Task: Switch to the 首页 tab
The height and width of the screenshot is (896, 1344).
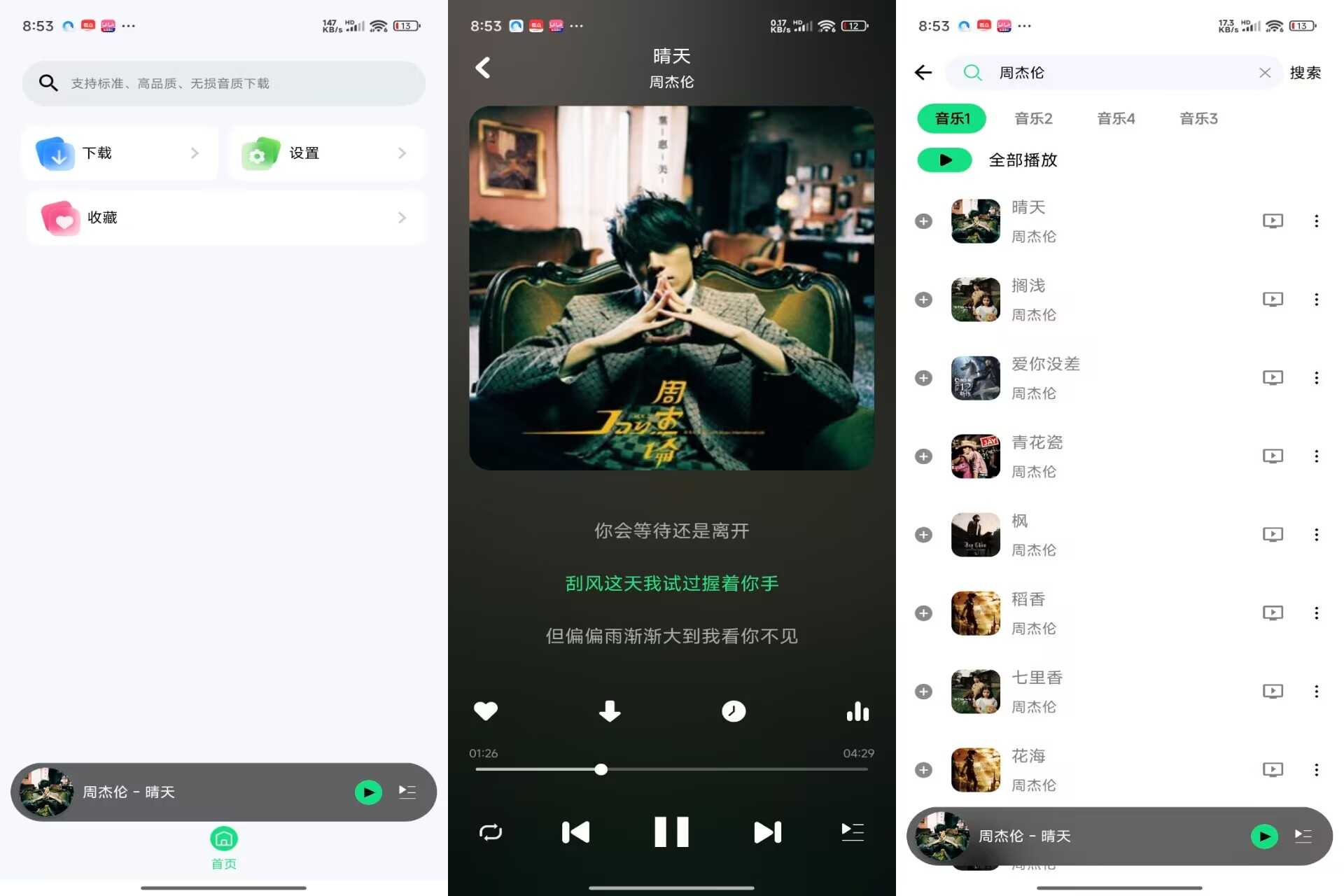Action: click(224, 847)
